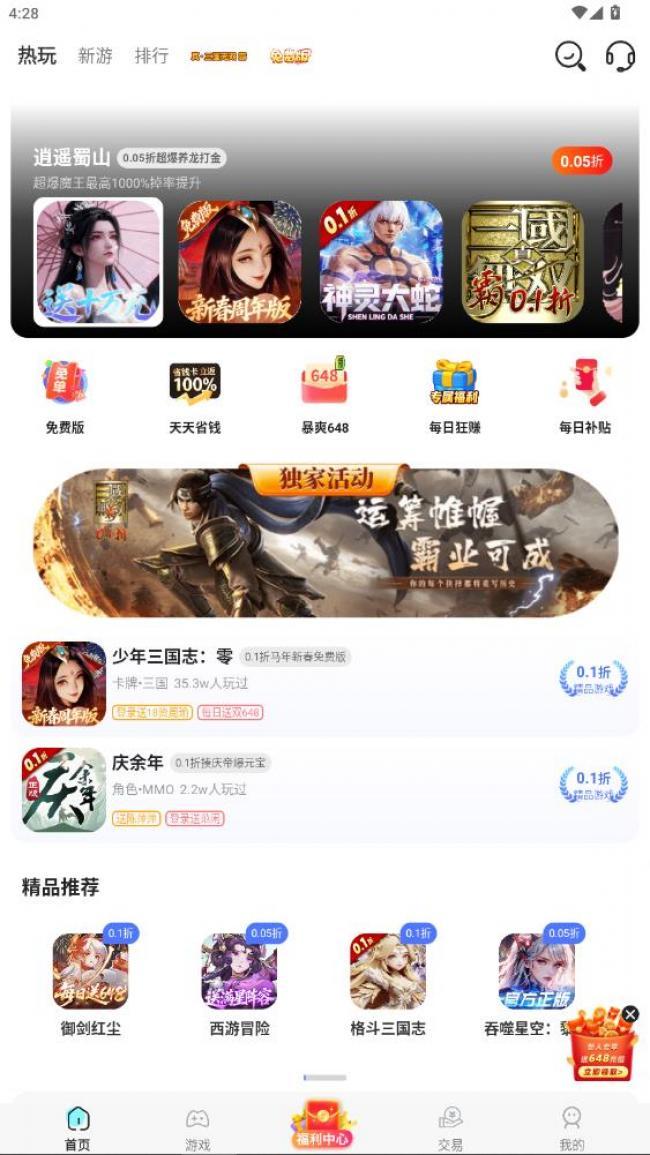Open 西游冒险 in 精品推荐
The height and width of the screenshot is (1155, 650).
(239, 980)
